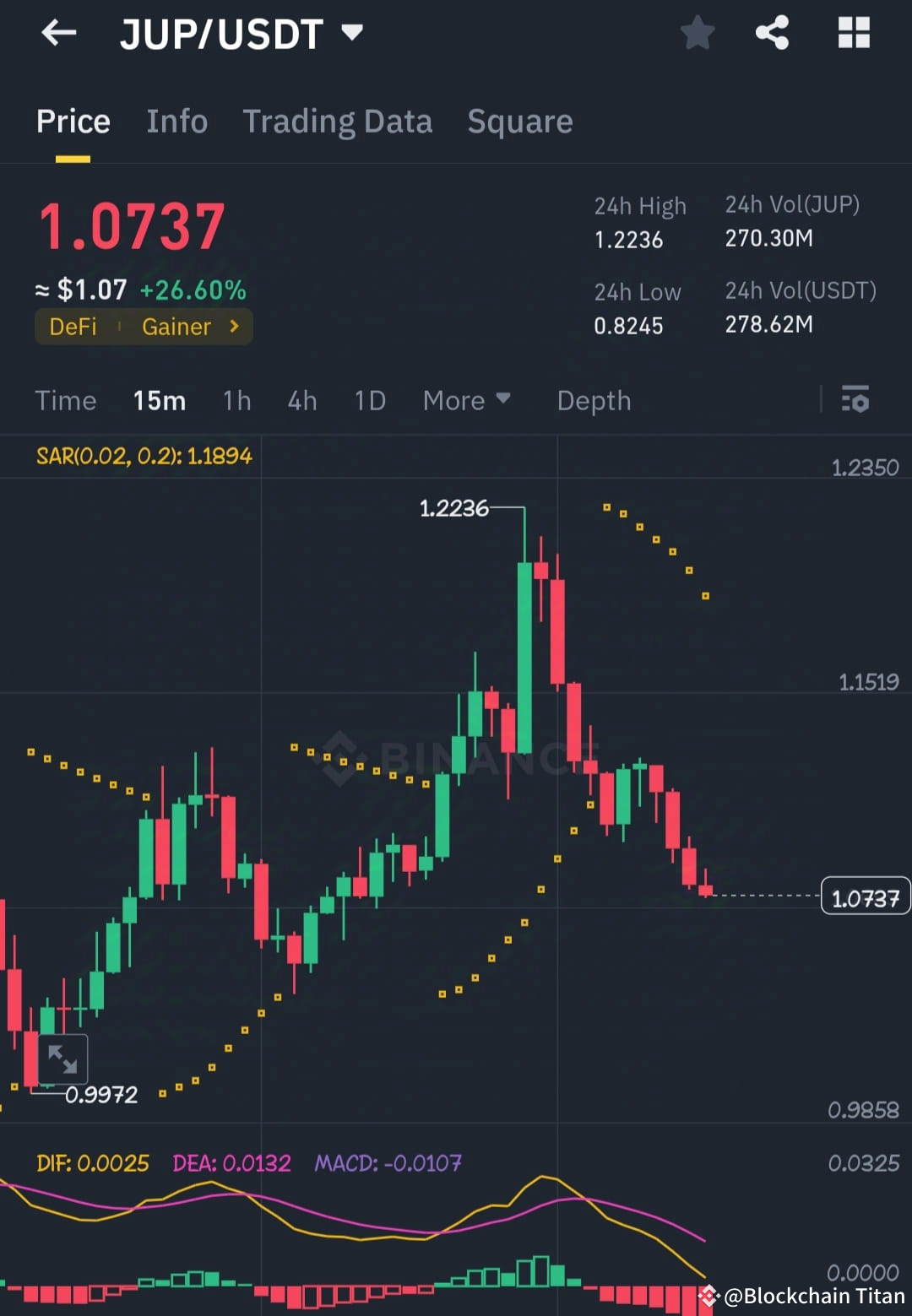This screenshot has height=1316, width=912.
Task: Share the JUP/USDT chart
Action: (x=771, y=32)
